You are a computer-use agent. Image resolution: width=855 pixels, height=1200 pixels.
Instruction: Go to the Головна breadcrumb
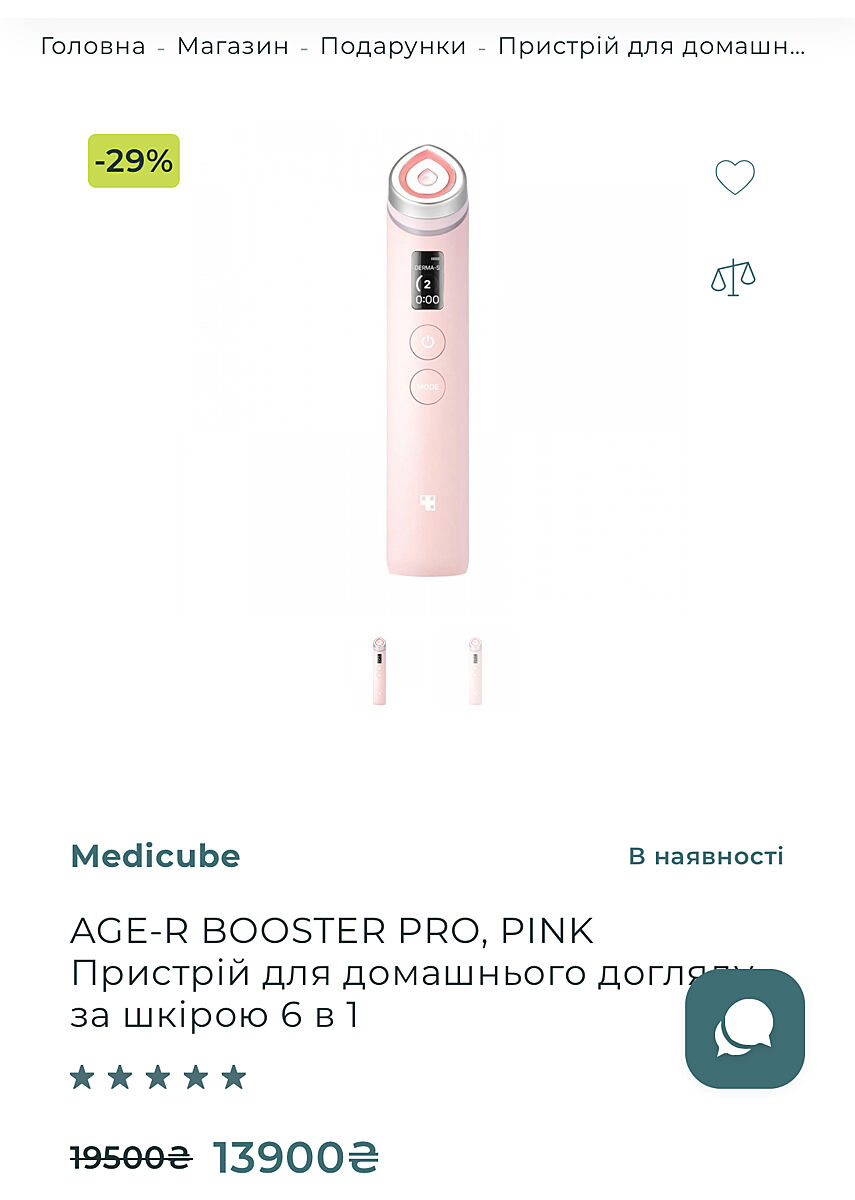[93, 46]
